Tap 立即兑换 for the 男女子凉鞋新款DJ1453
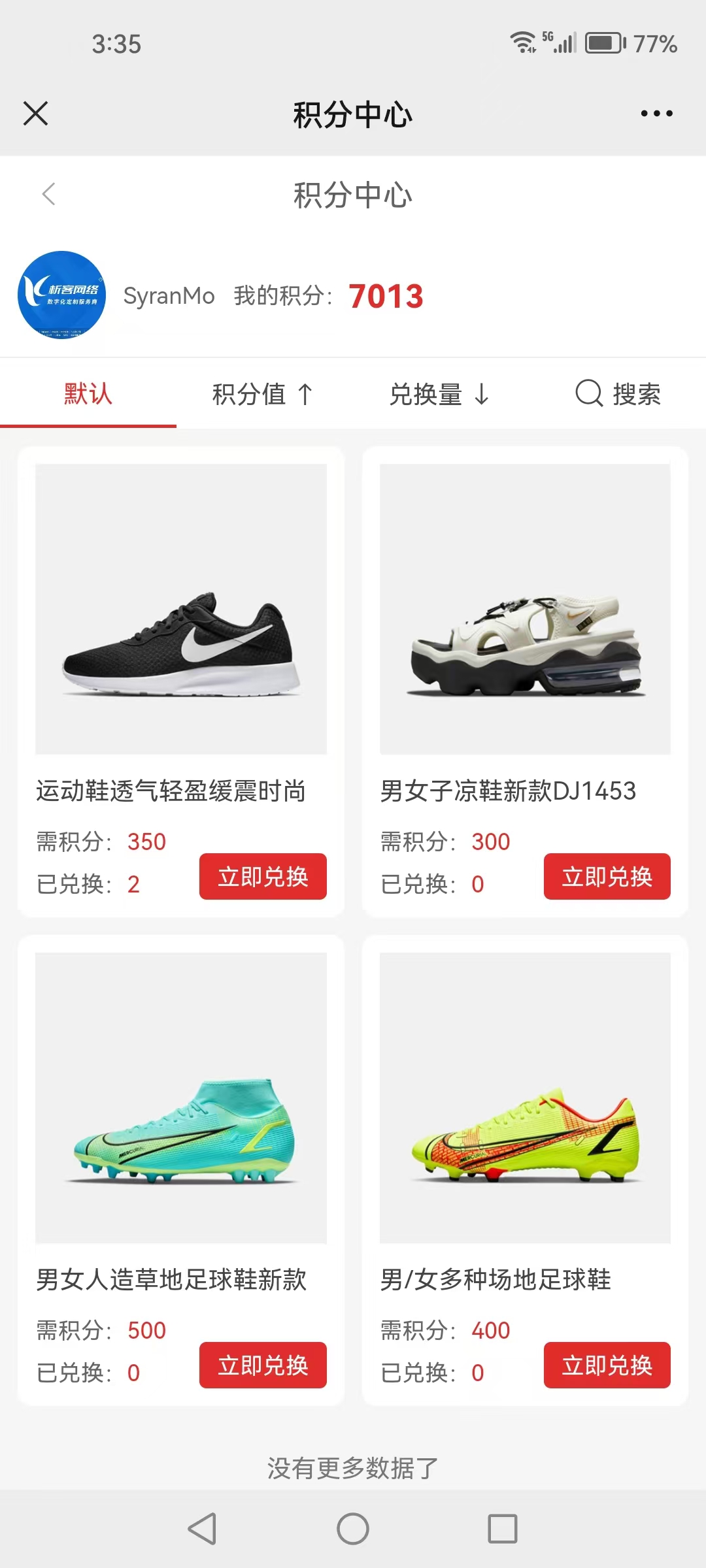This screenshot has width=706, height=1568. point(607,876)
